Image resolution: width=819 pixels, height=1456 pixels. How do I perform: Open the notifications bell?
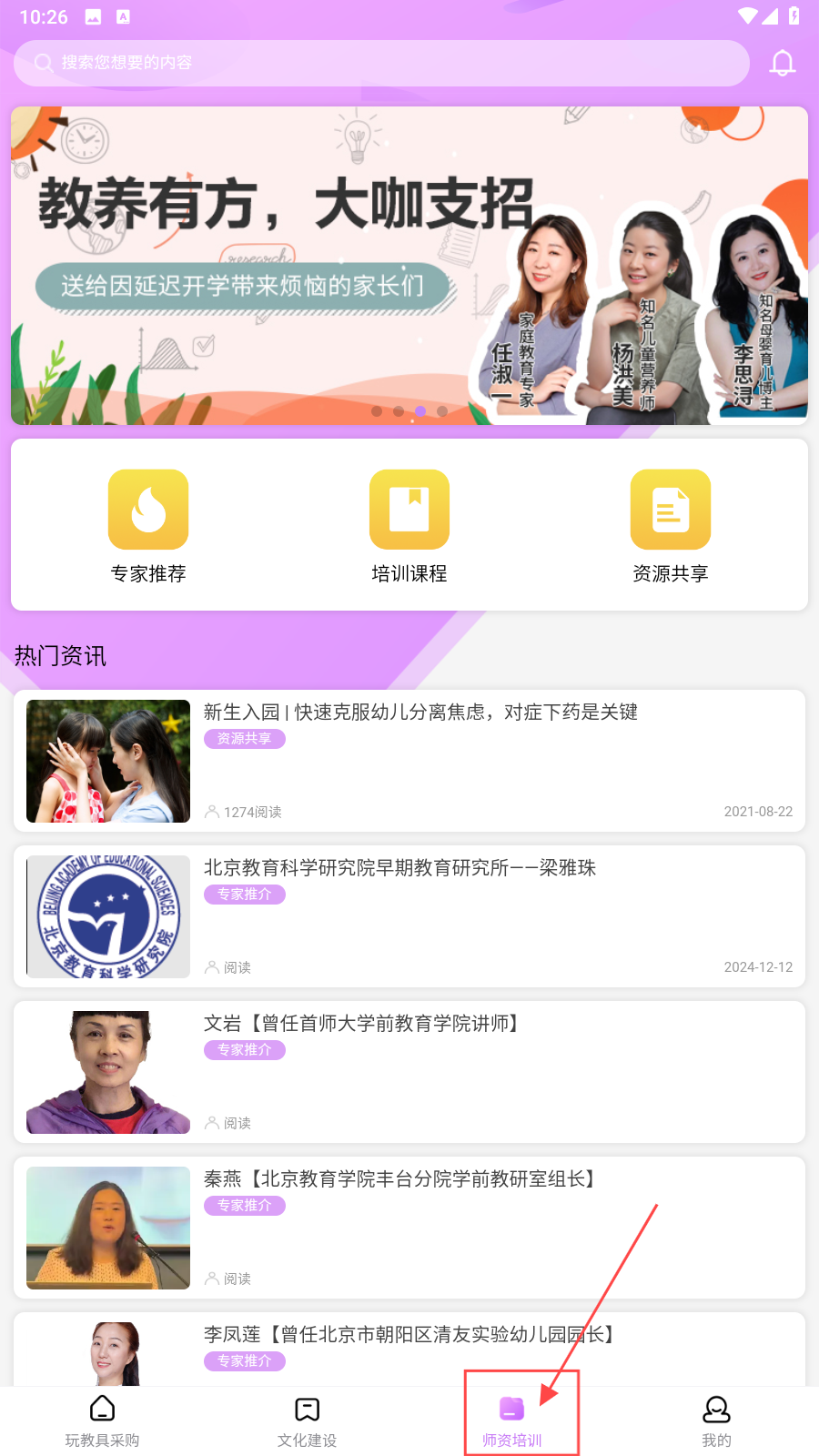782,63
